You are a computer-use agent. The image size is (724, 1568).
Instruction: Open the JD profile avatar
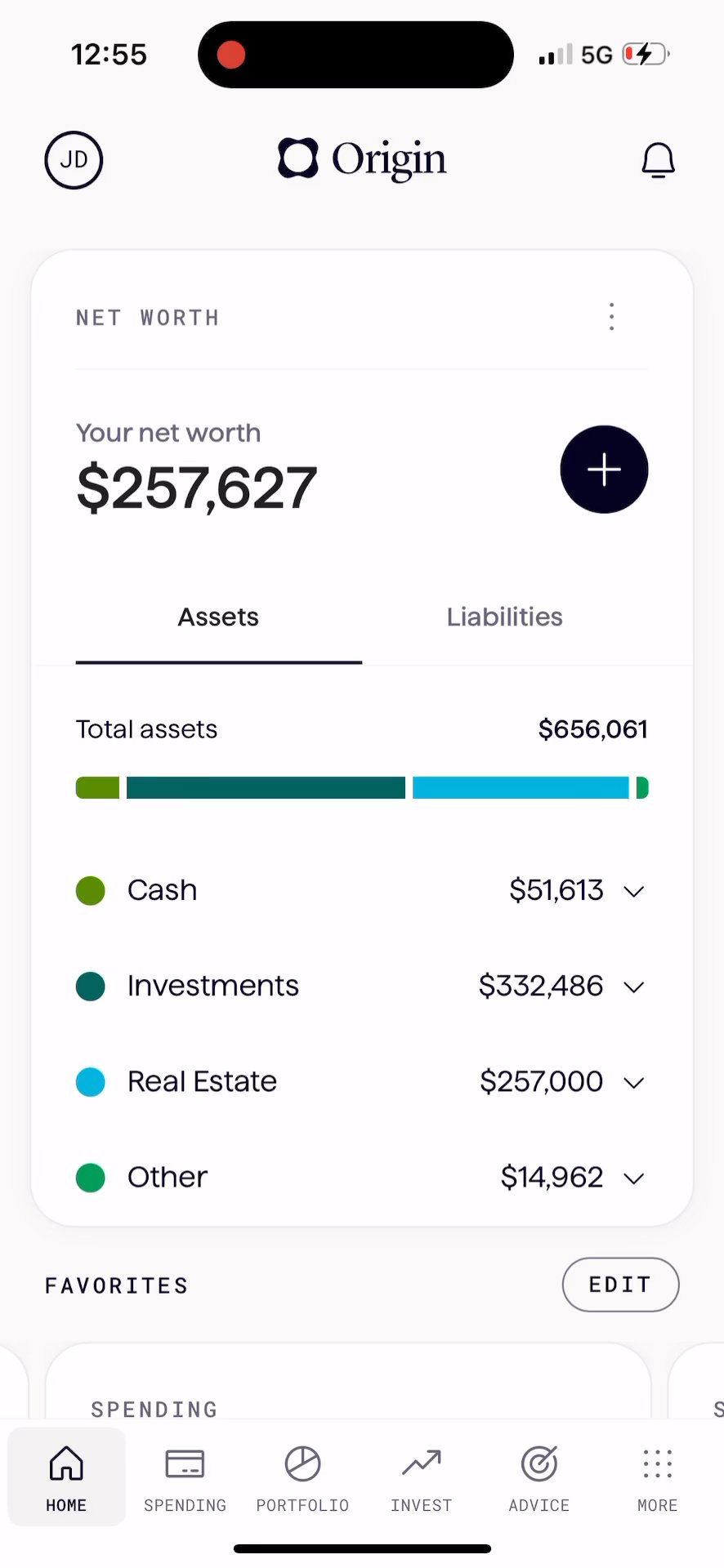[74, 160]
